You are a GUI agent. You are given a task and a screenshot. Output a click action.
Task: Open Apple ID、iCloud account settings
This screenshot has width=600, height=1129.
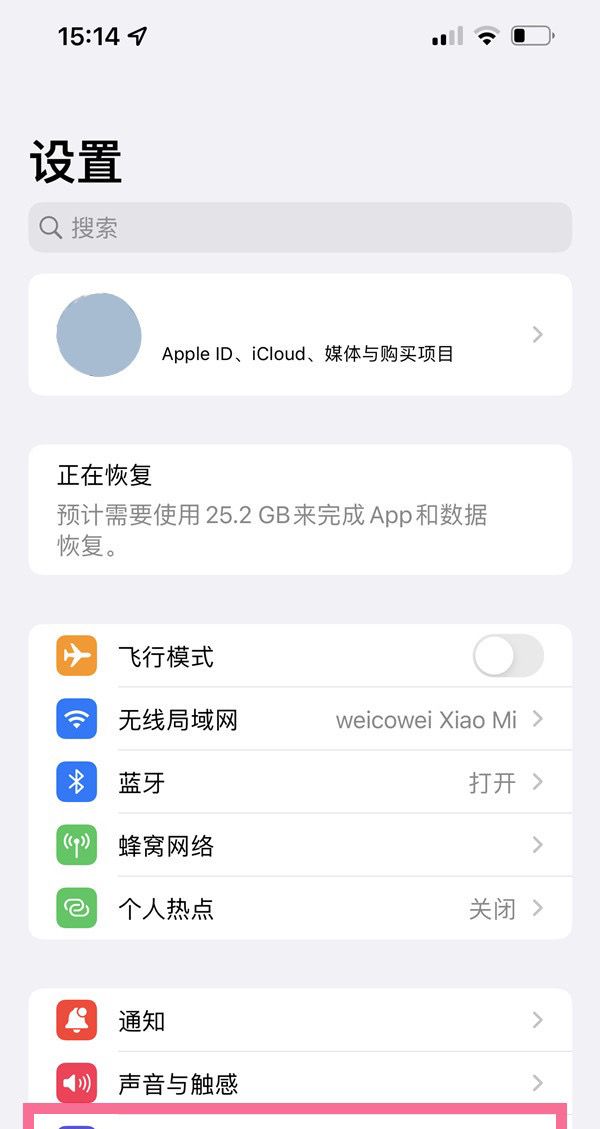300,335
